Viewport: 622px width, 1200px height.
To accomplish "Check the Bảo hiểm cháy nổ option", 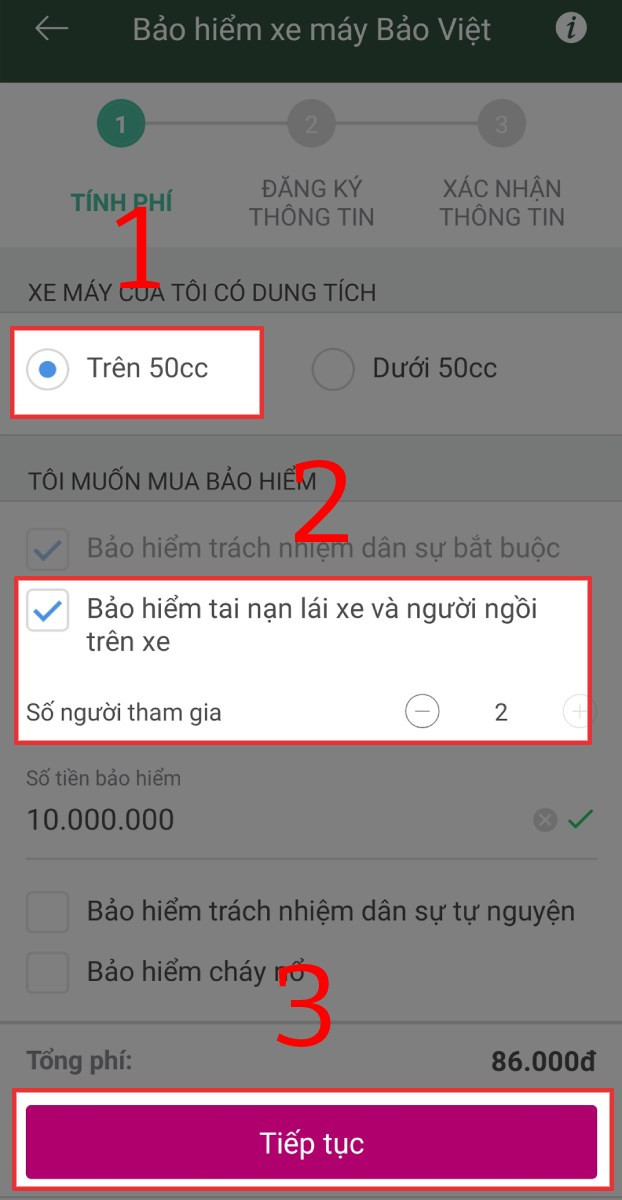I will click(x=48, y=971).
